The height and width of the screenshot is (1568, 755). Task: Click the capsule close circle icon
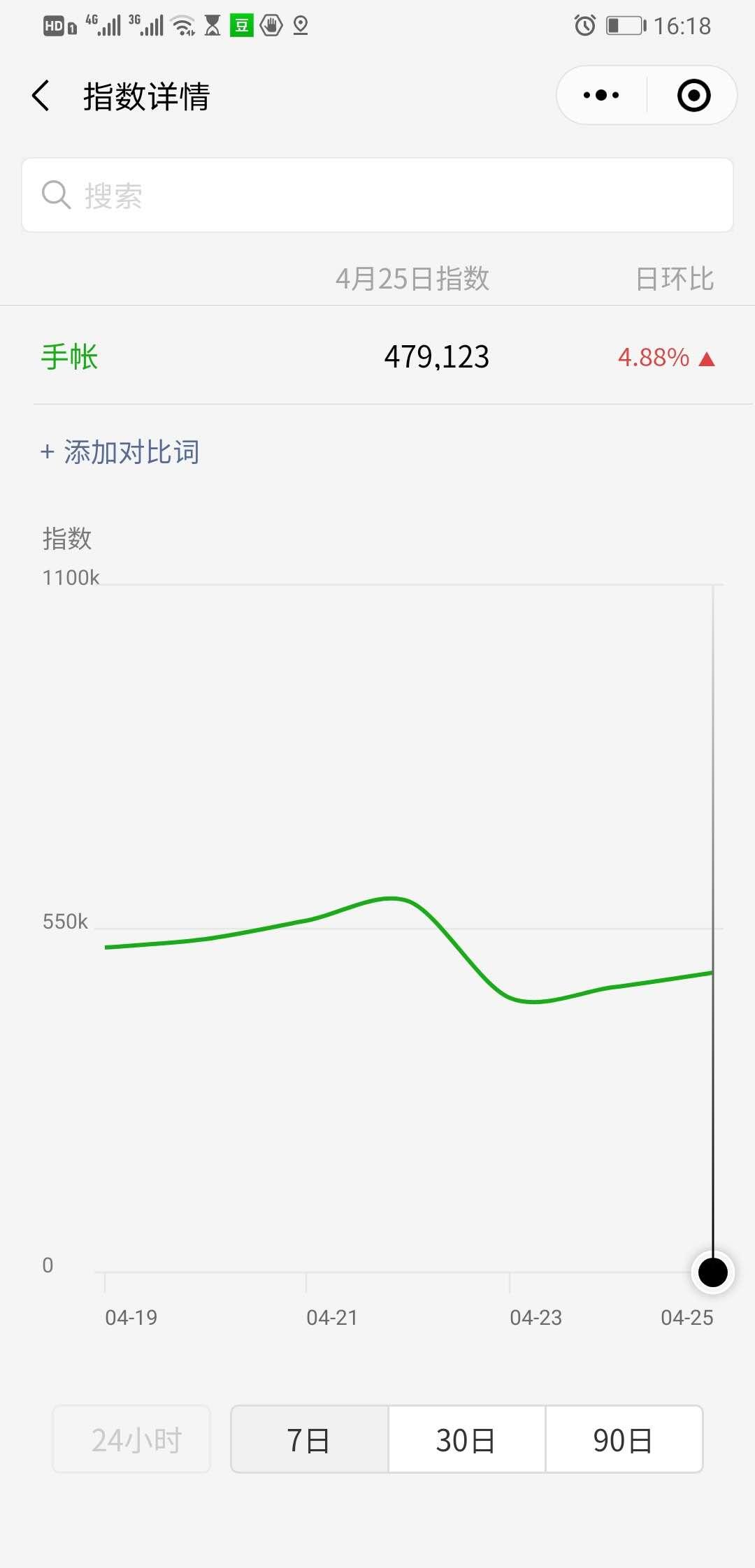click(x=692, y=94)
